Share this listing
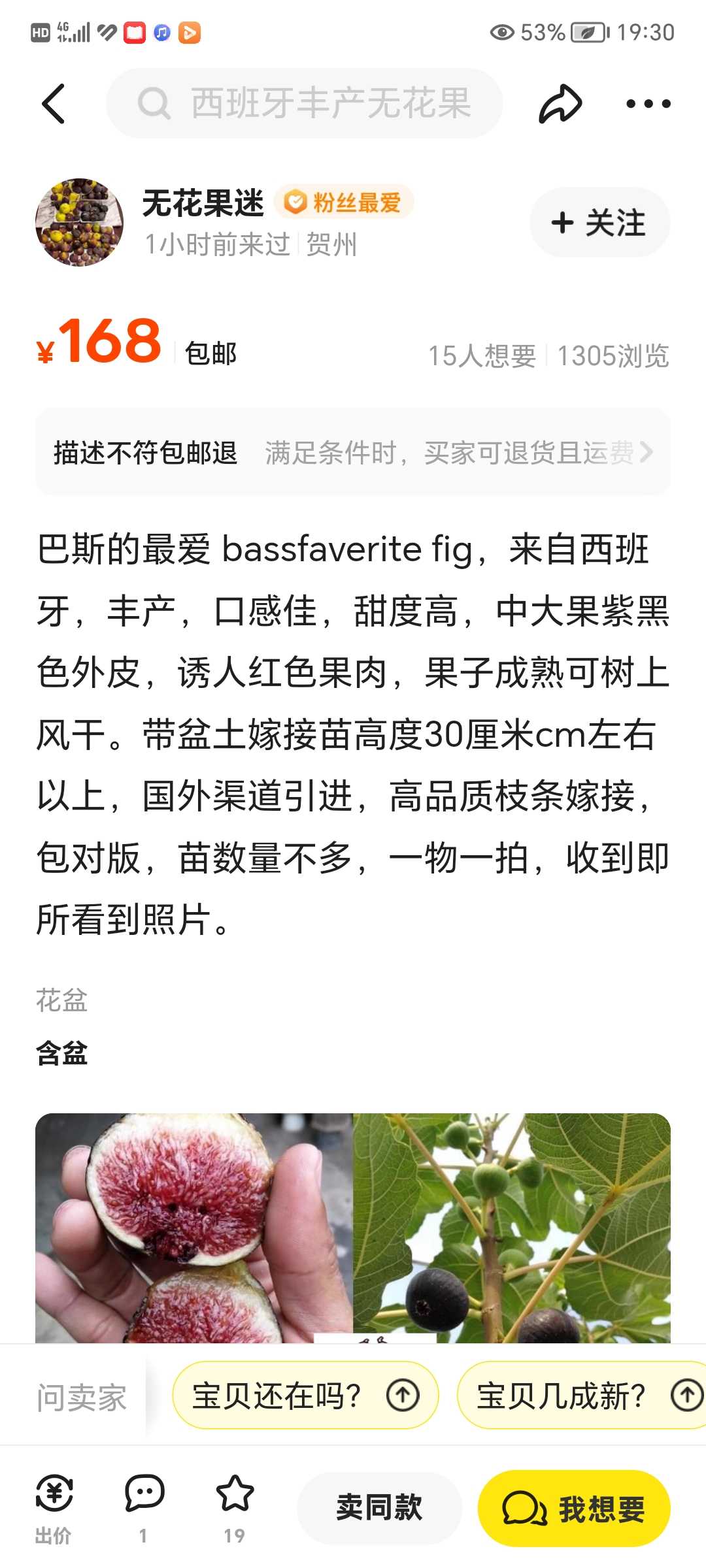Image resolution: width=706 pixels, height=1568 pixels. (x=560, y=103)
